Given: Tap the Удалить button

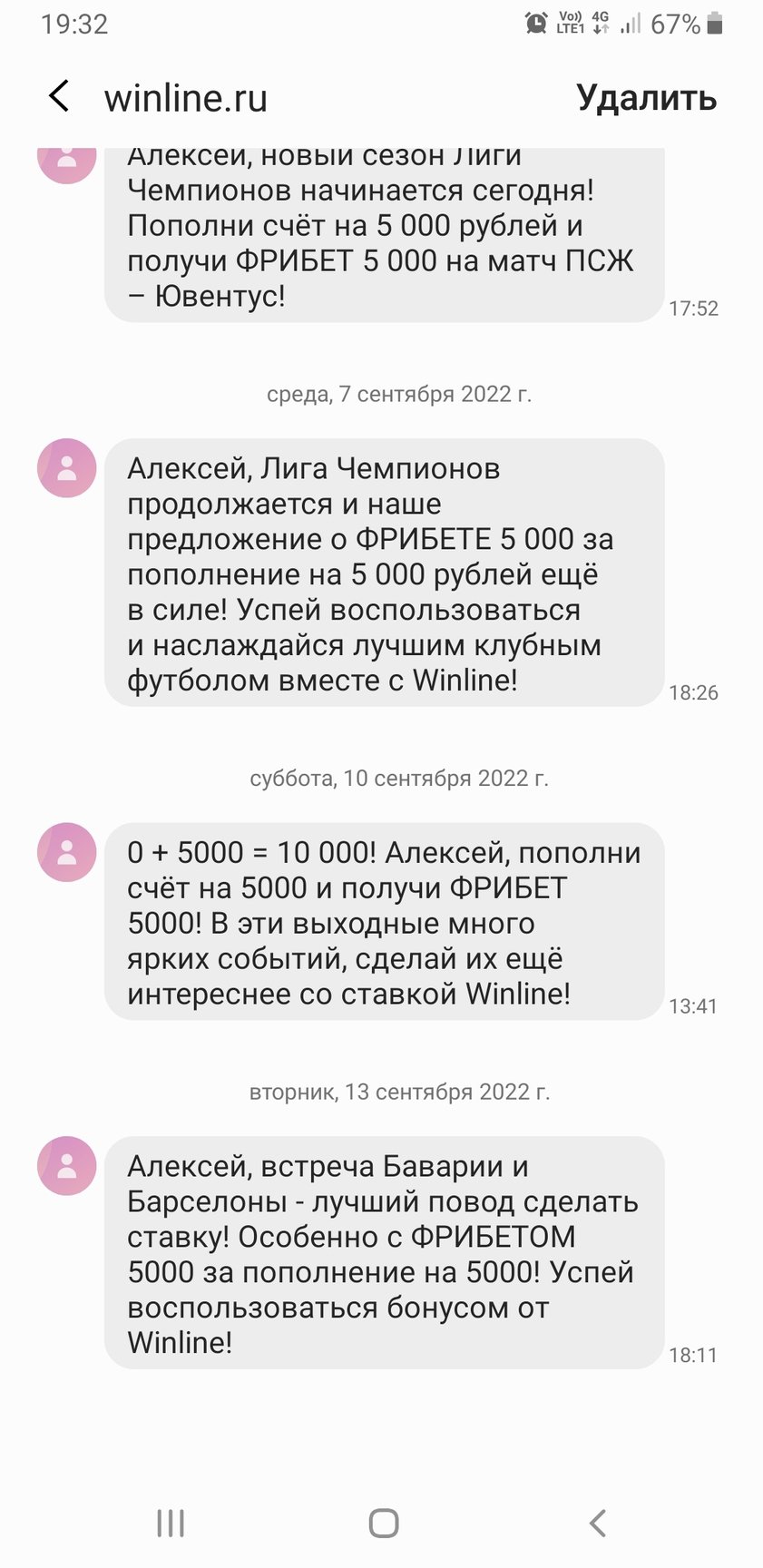Looking at the screenshot, I should [x=646, y=97].
